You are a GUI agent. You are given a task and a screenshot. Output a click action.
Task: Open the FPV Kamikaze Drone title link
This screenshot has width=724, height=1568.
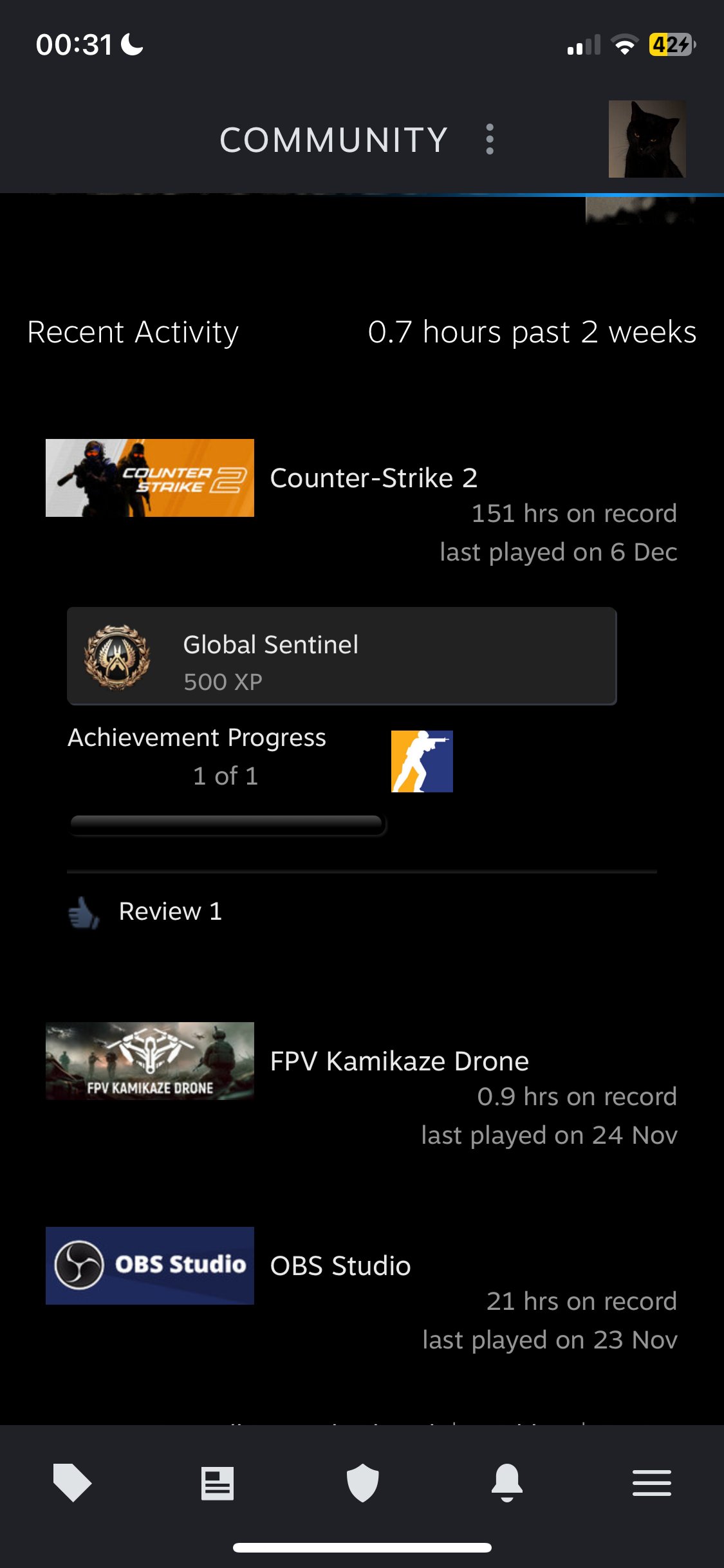(x=399, y=1061)
